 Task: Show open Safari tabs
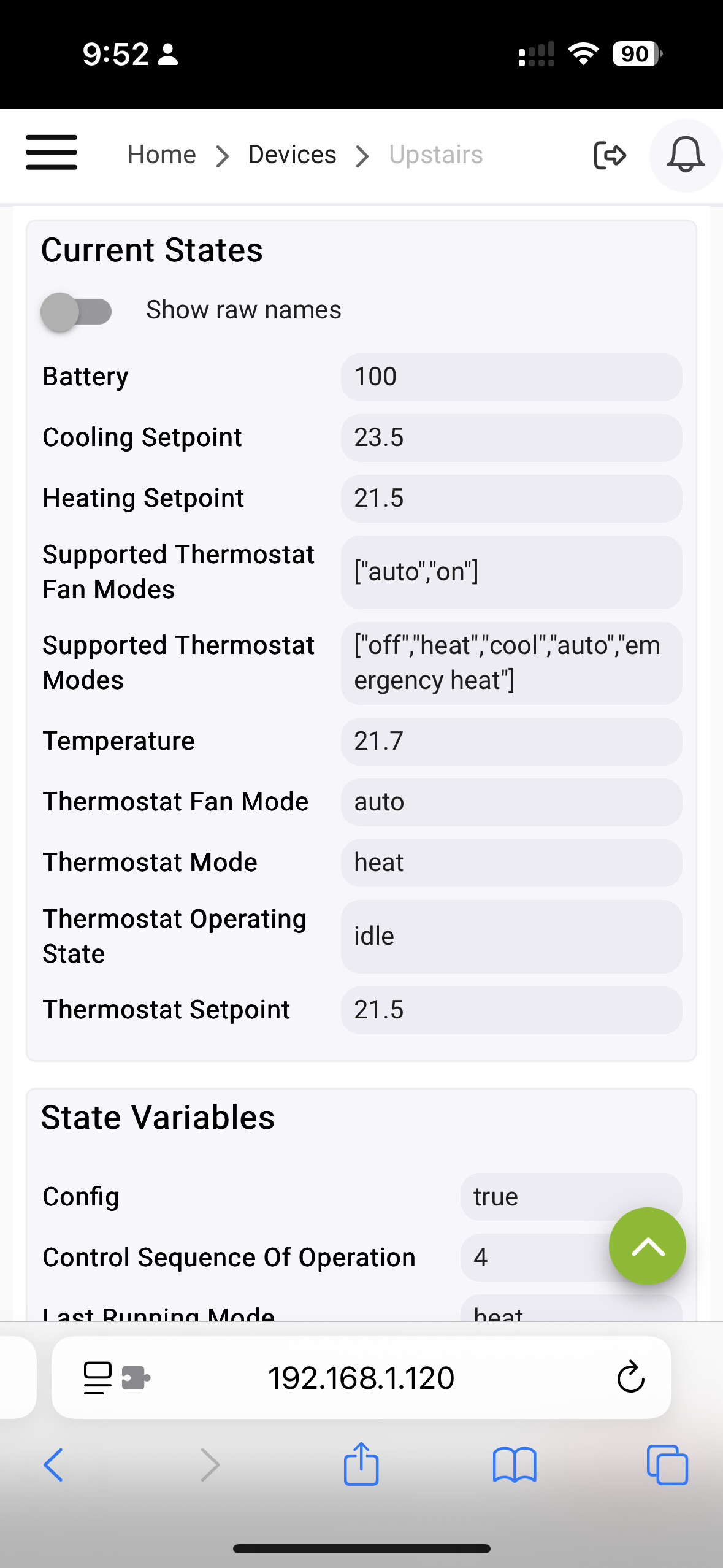pyautogui.click(x=667, y=1465)
